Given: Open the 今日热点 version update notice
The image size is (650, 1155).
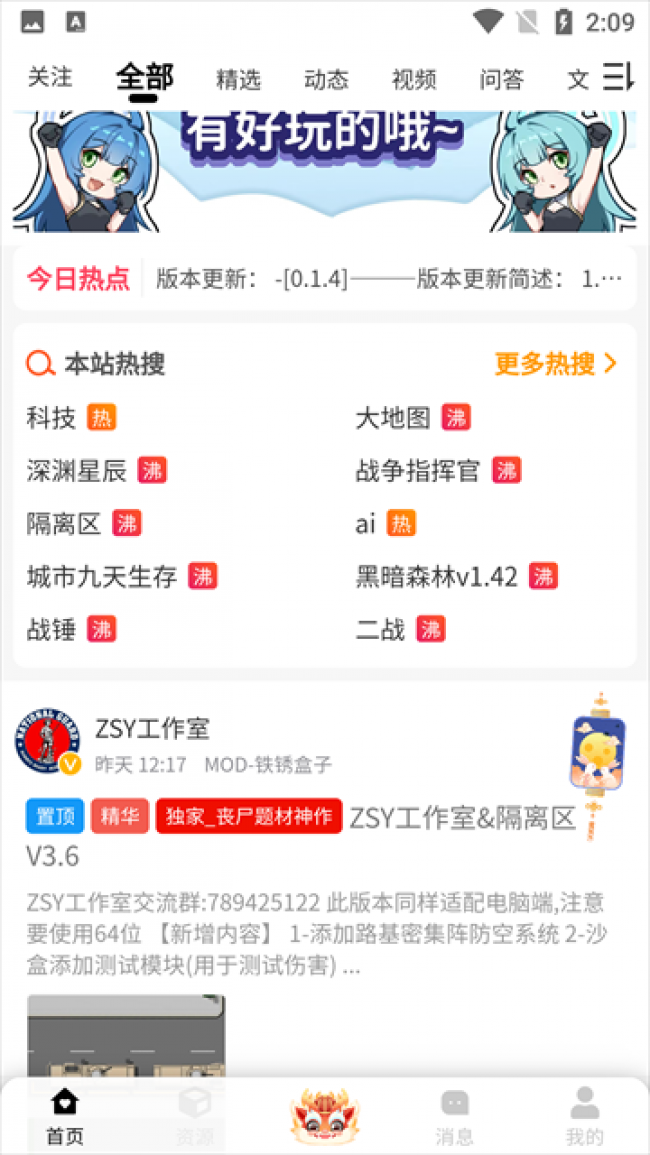Looking at the screenshot, I should point(390,279).
